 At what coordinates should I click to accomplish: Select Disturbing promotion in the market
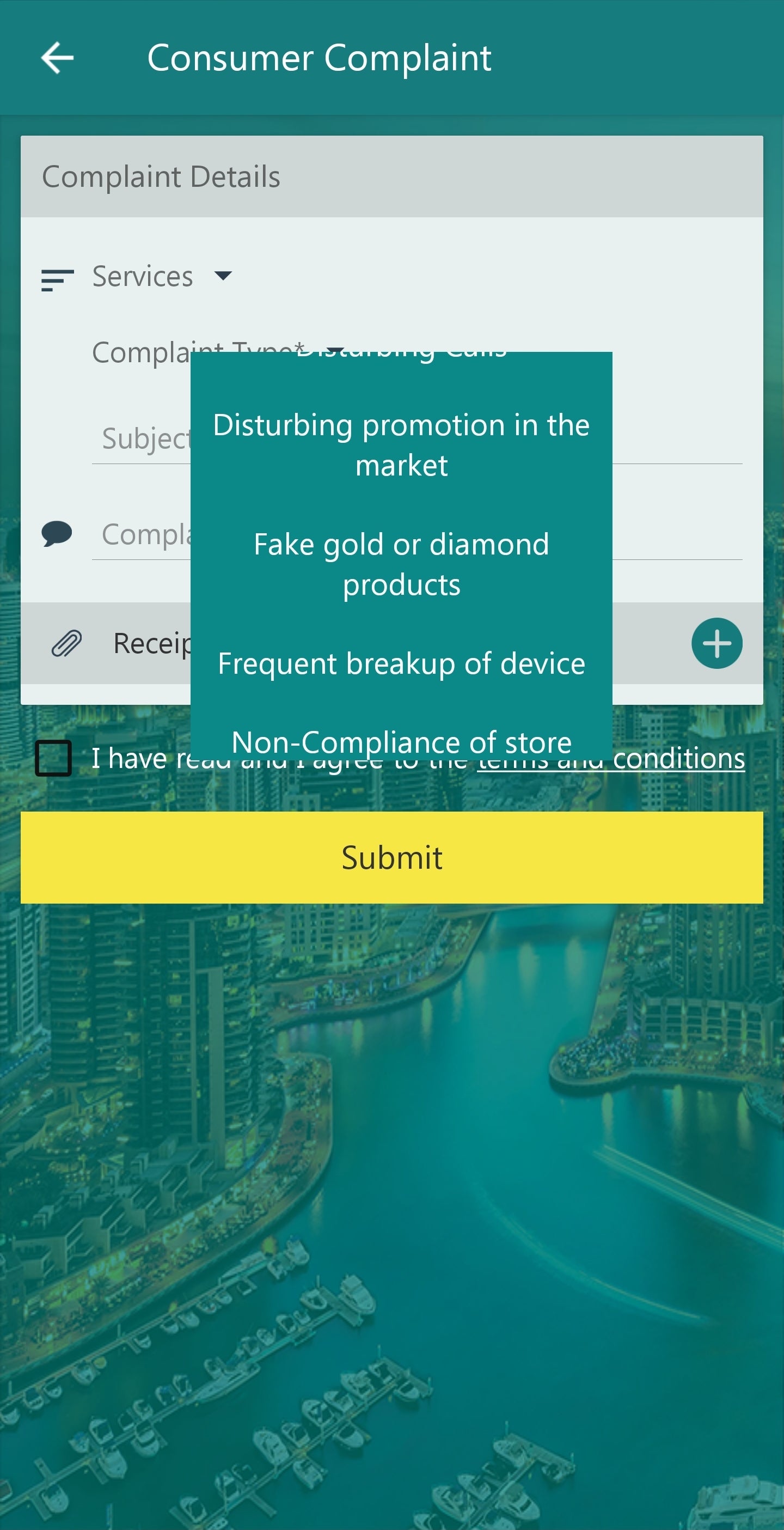pyautogui.click(x=401, y=445)
